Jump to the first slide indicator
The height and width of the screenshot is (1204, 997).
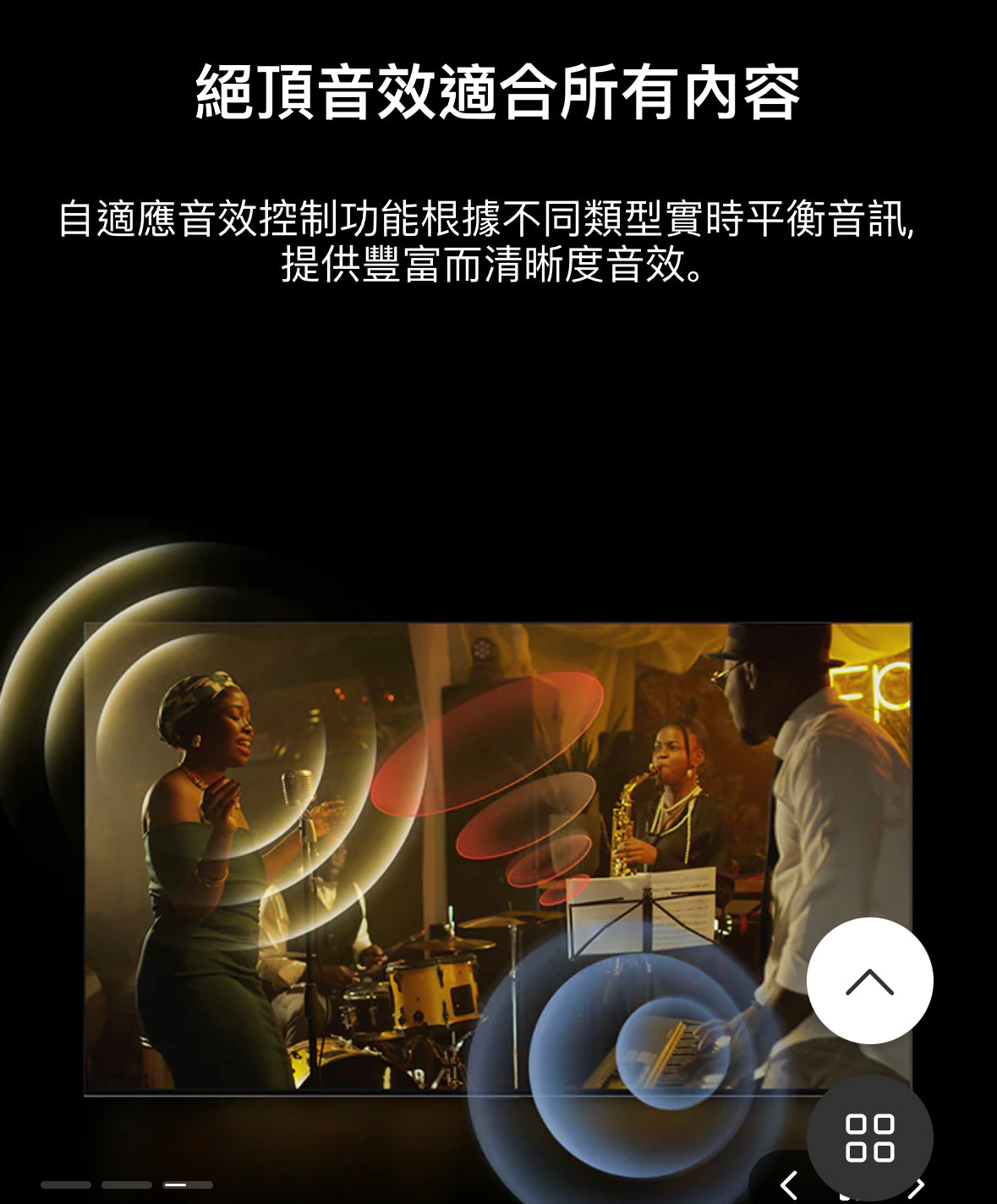click(66, 1185)
